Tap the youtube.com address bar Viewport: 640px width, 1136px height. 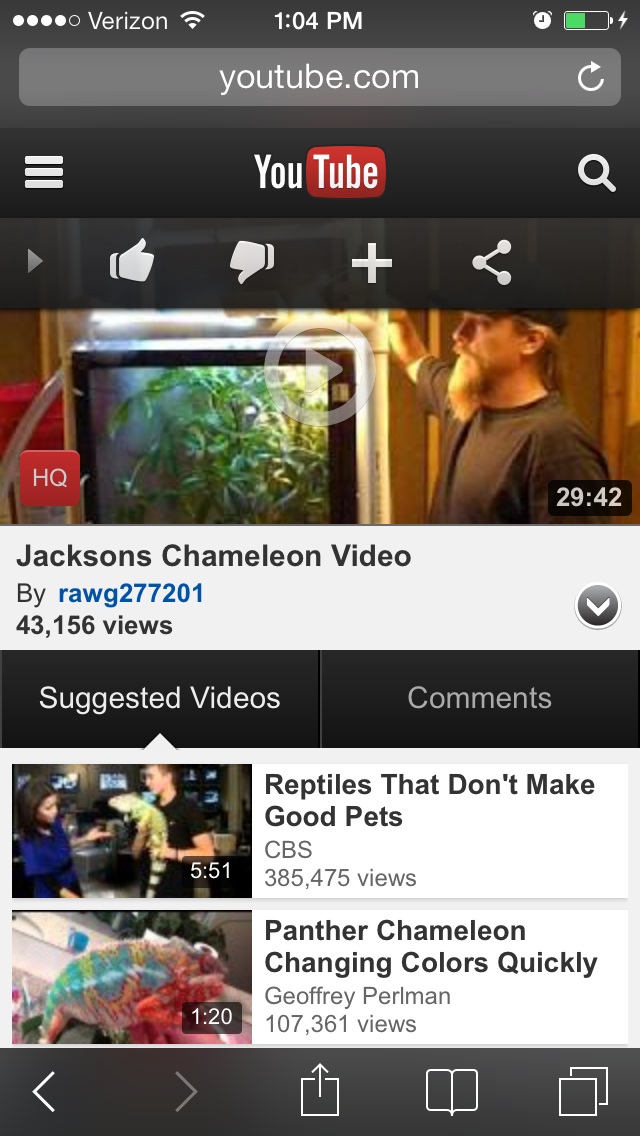tap(320, 77)
